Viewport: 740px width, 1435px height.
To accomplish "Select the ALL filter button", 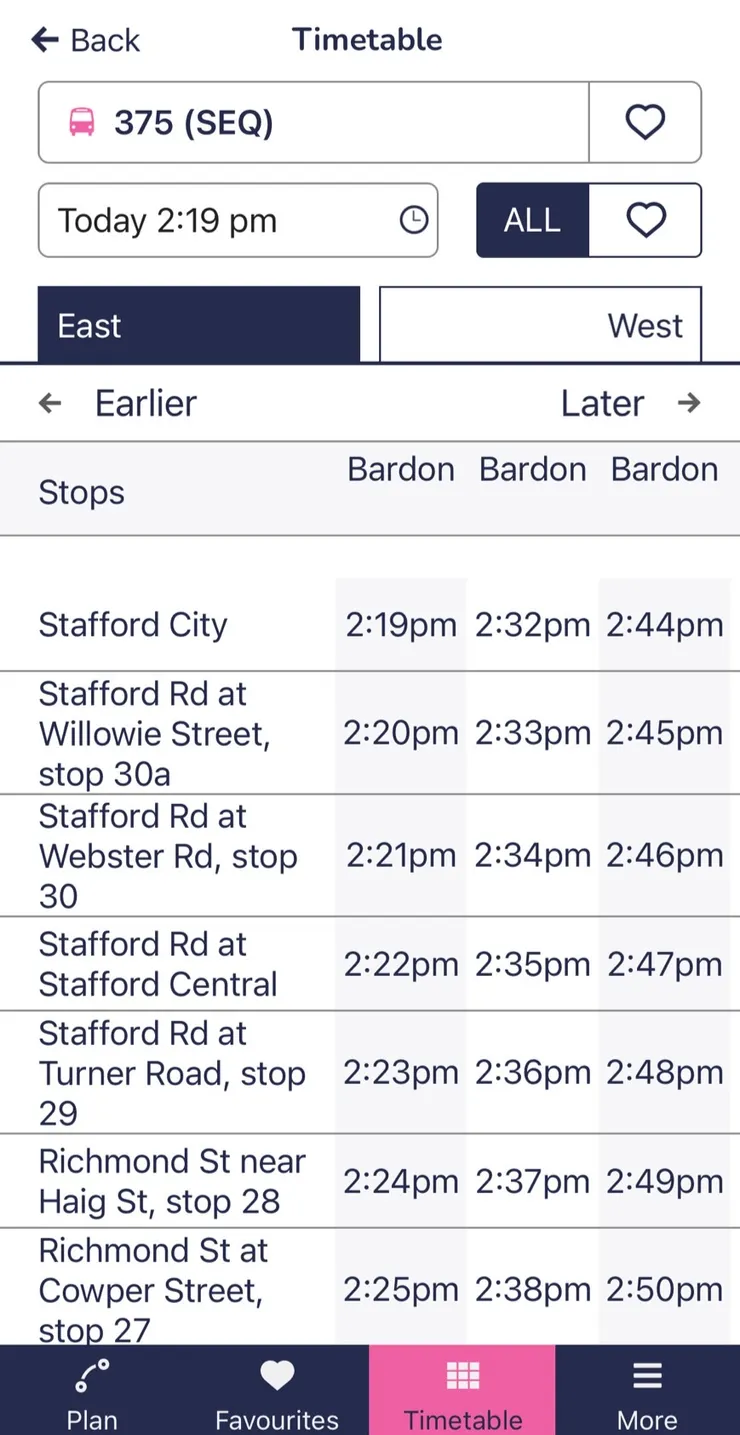I will (532, 220).
